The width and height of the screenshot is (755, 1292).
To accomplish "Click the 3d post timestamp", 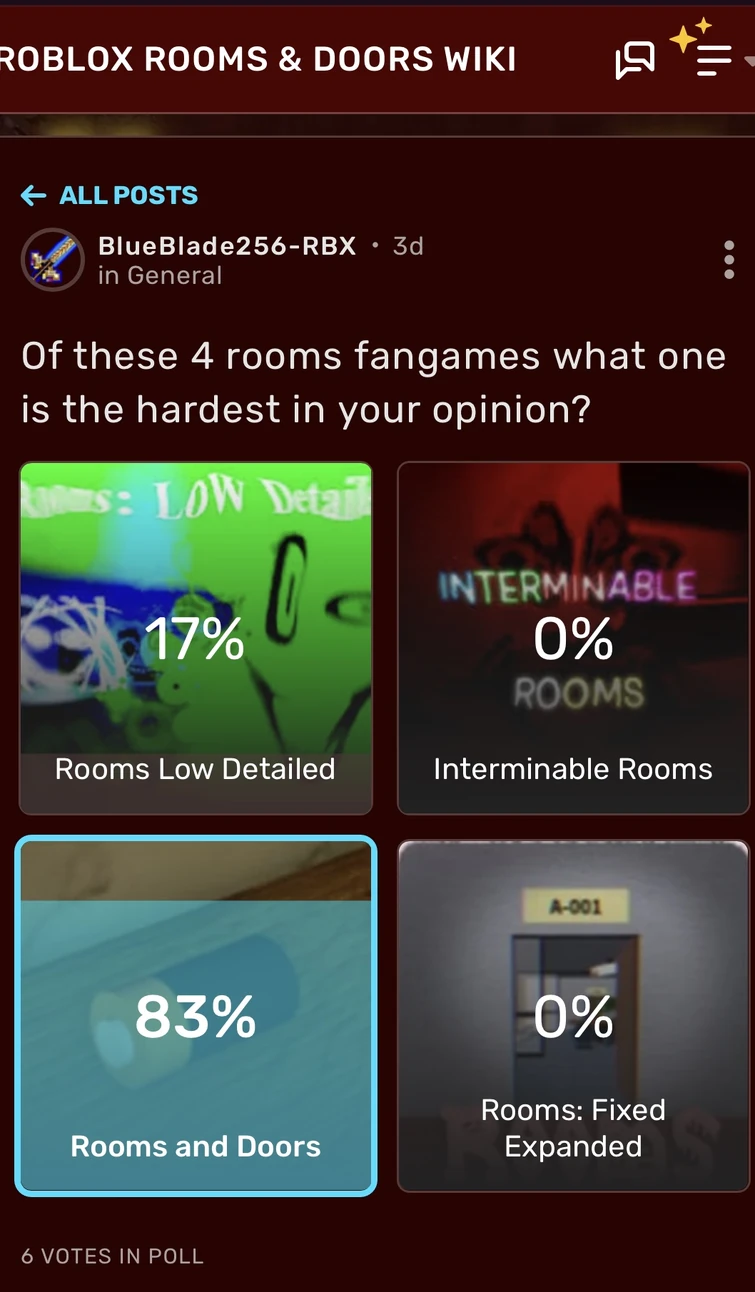I will point(407,246).
